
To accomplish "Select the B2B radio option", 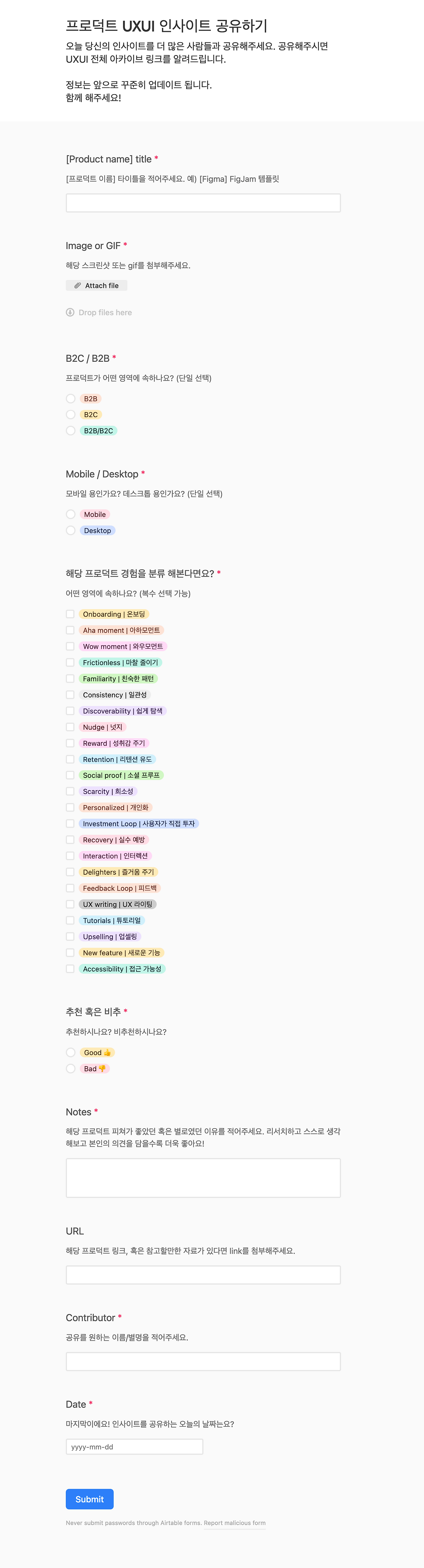I will [x=71, y=399].
